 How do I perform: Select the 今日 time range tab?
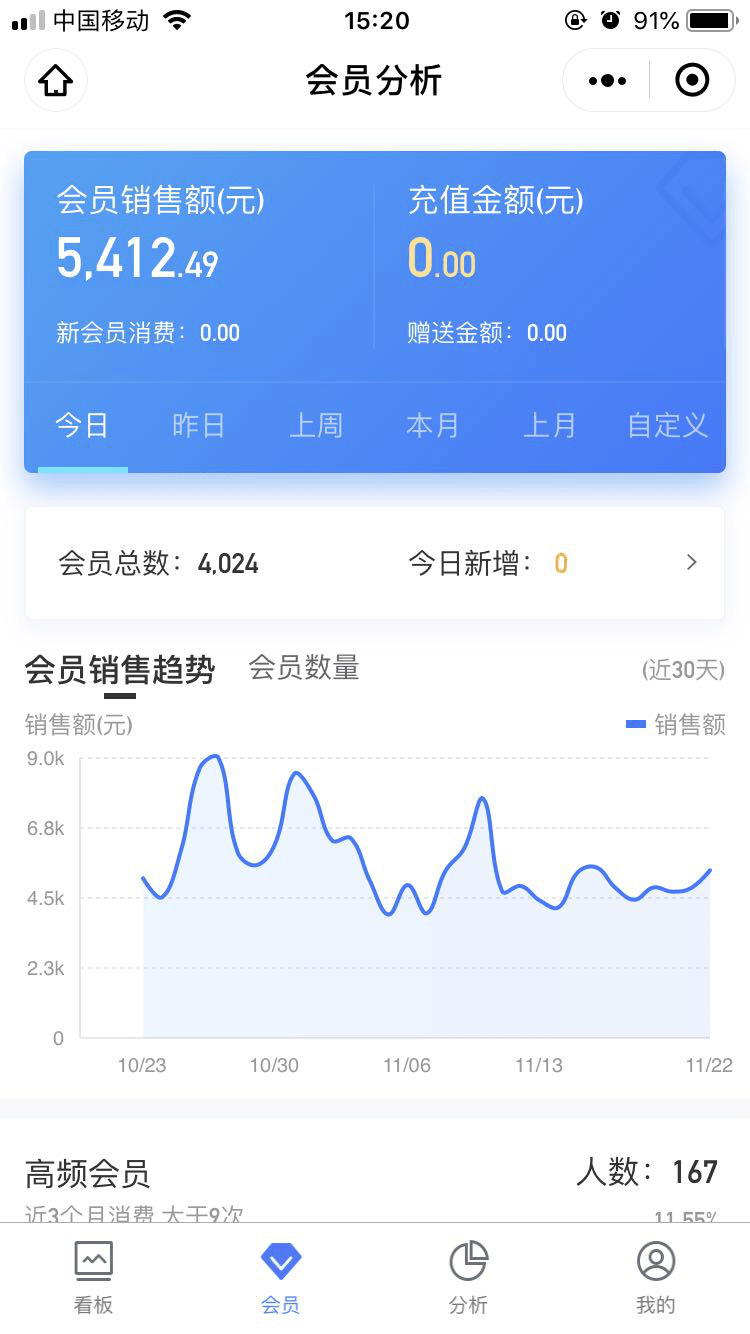(x=82, y=426)
